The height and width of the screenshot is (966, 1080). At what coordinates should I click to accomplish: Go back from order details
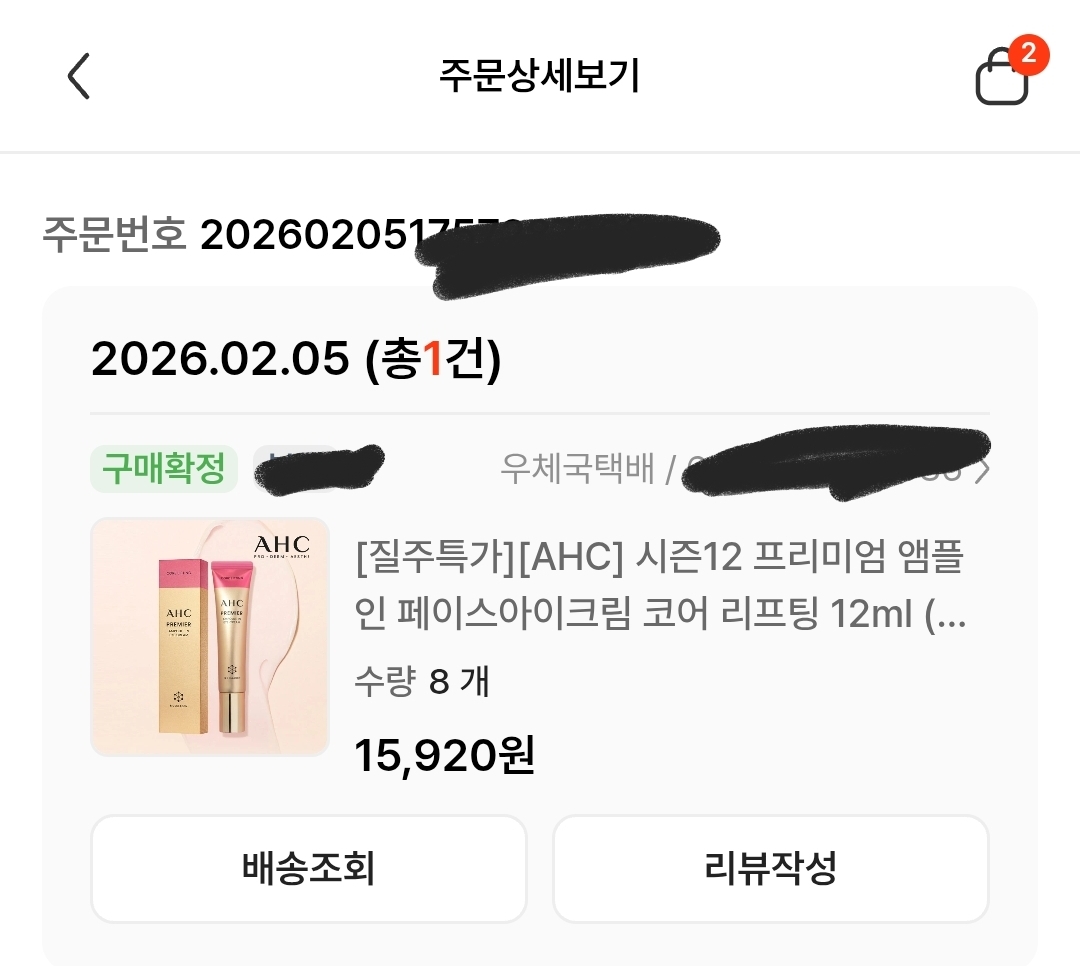(78, 77)
